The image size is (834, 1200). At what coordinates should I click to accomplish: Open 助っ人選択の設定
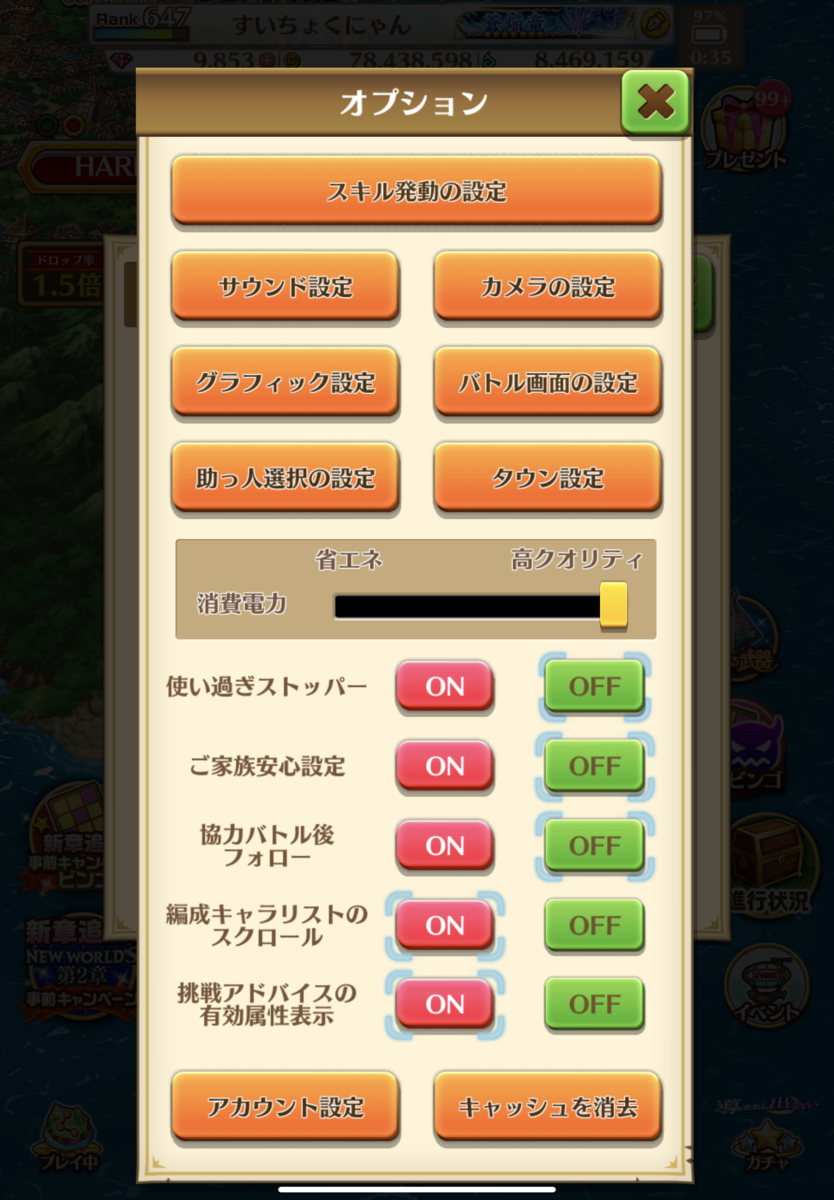click(x=285, y=478)
